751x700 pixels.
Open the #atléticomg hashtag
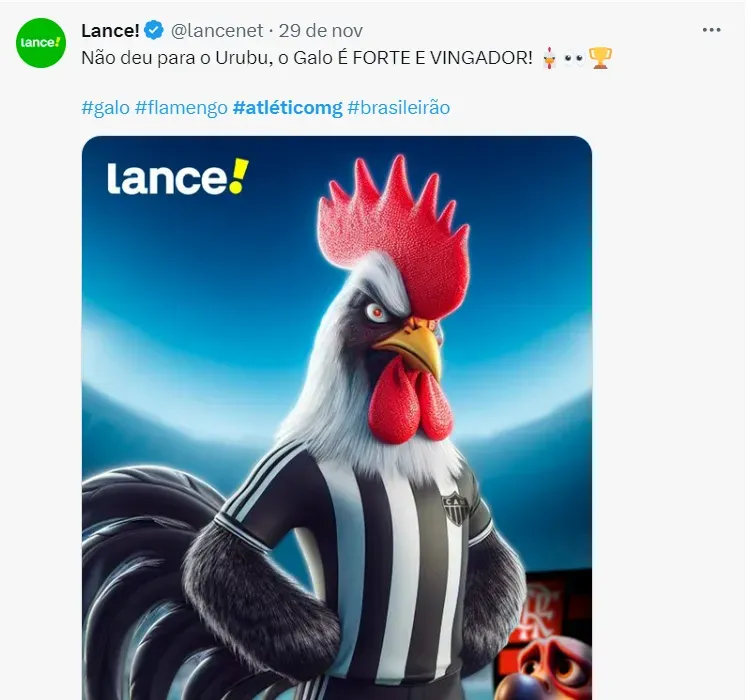[x=287, y=107]
